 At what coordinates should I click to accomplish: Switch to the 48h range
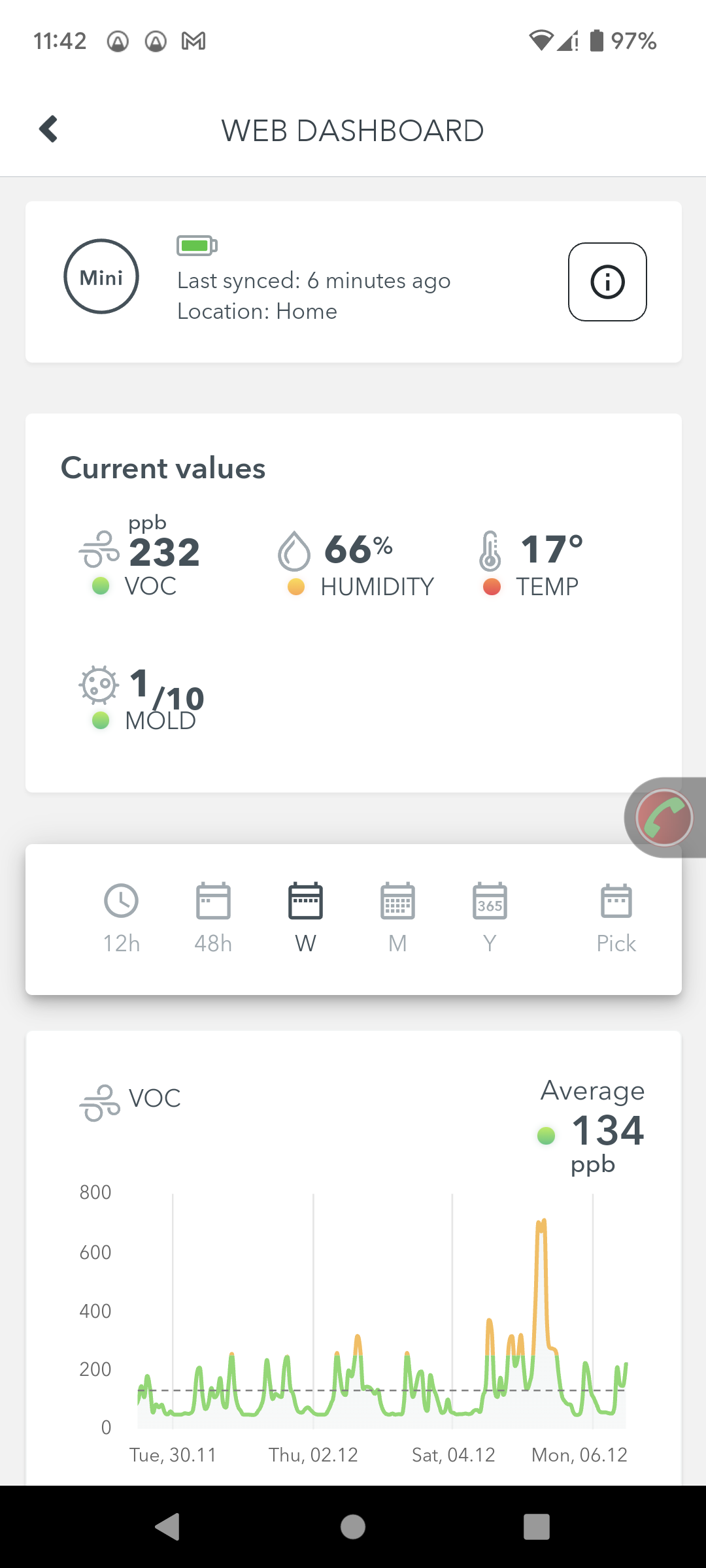coord(213,919)
